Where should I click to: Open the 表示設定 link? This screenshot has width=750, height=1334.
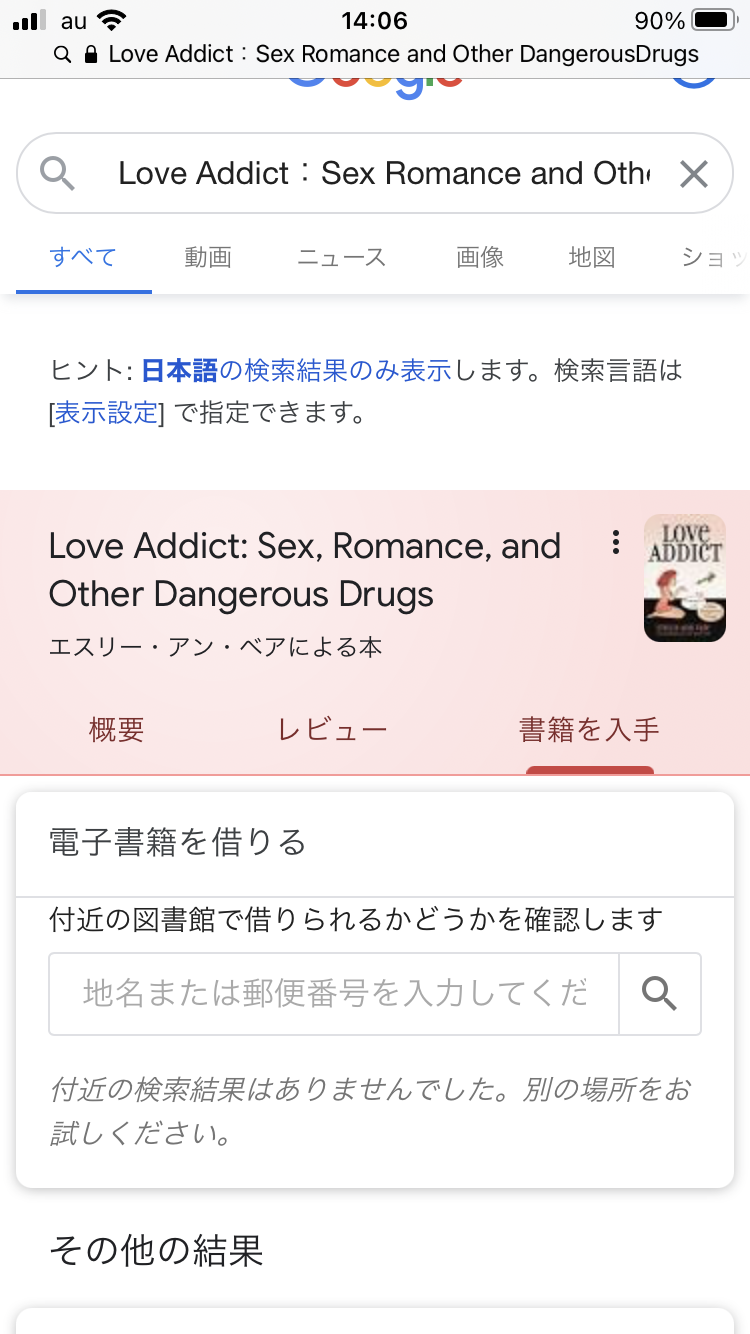(106, 412)
